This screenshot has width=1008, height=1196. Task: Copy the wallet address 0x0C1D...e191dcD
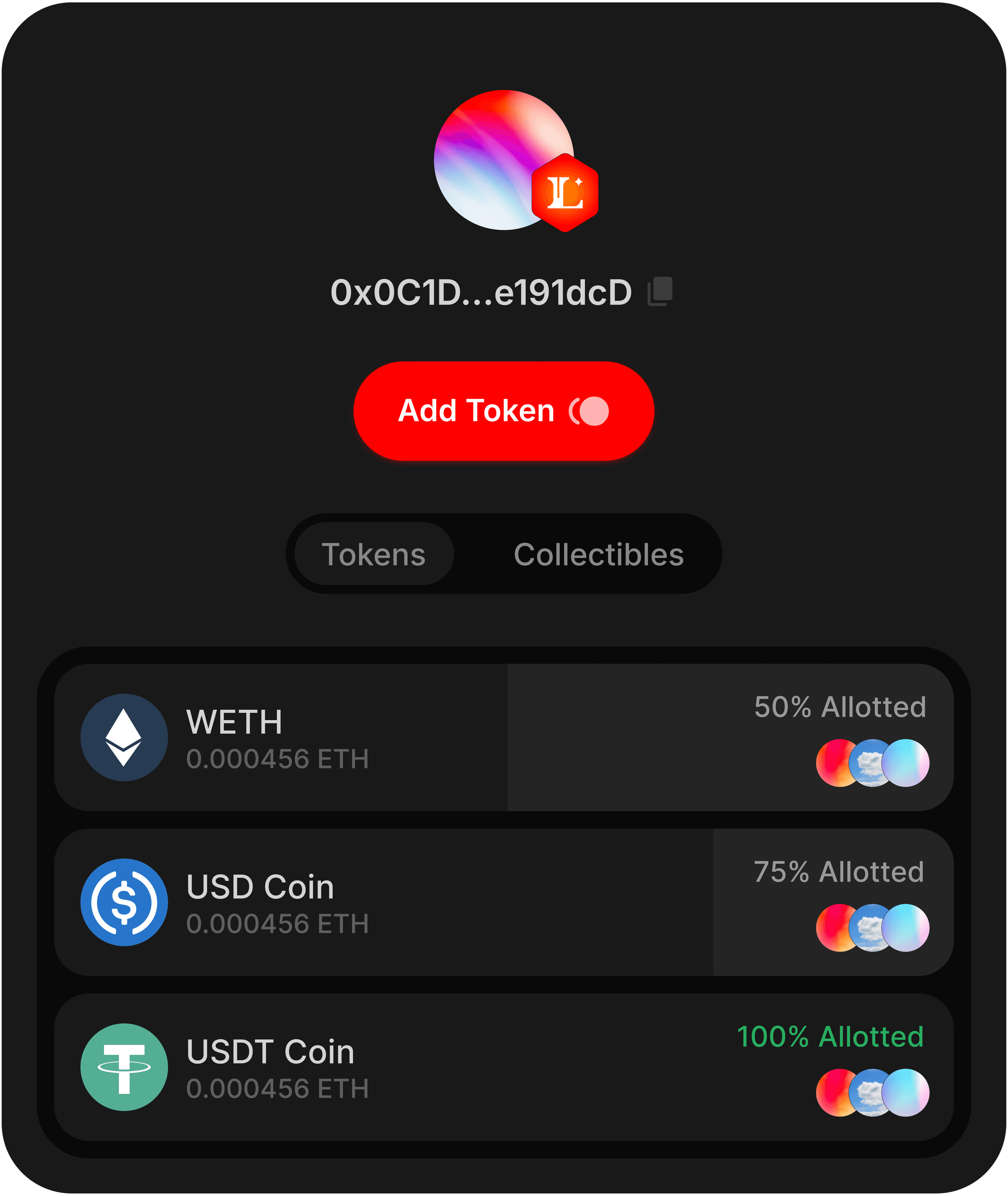click(x=660, y=291)
